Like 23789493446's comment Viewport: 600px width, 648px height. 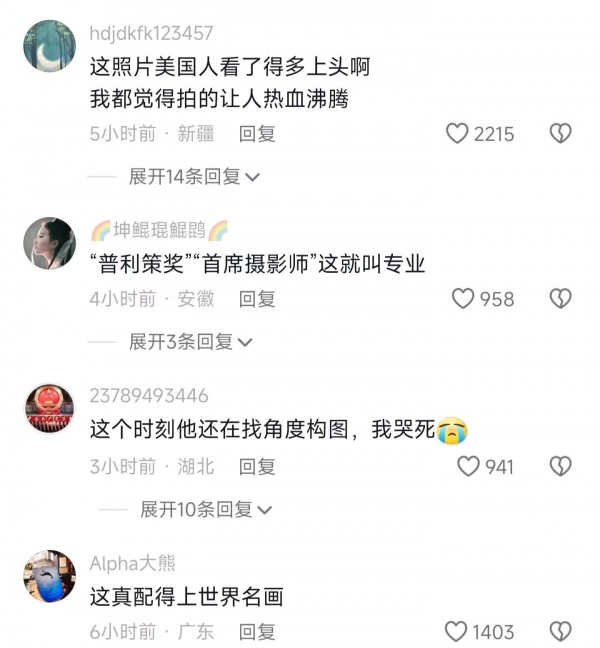[467, 465]
